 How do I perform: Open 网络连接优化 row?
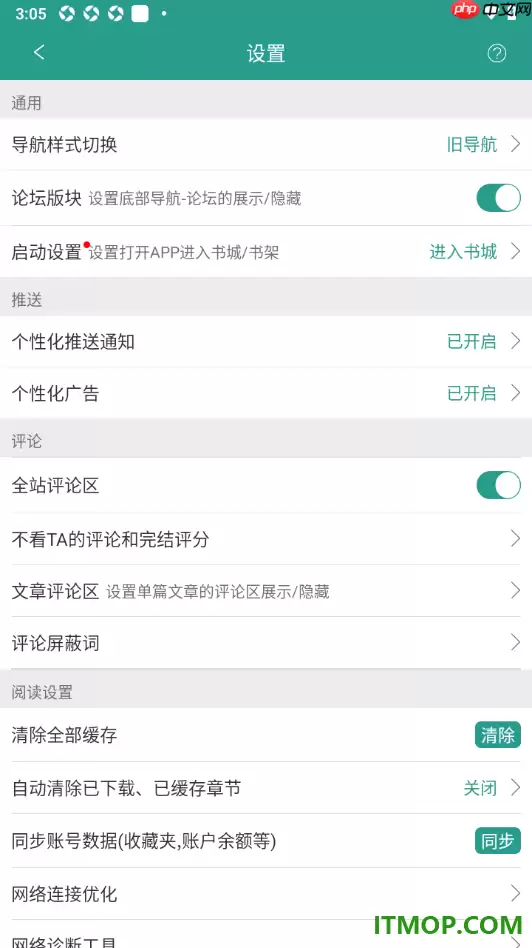(266, 894)
